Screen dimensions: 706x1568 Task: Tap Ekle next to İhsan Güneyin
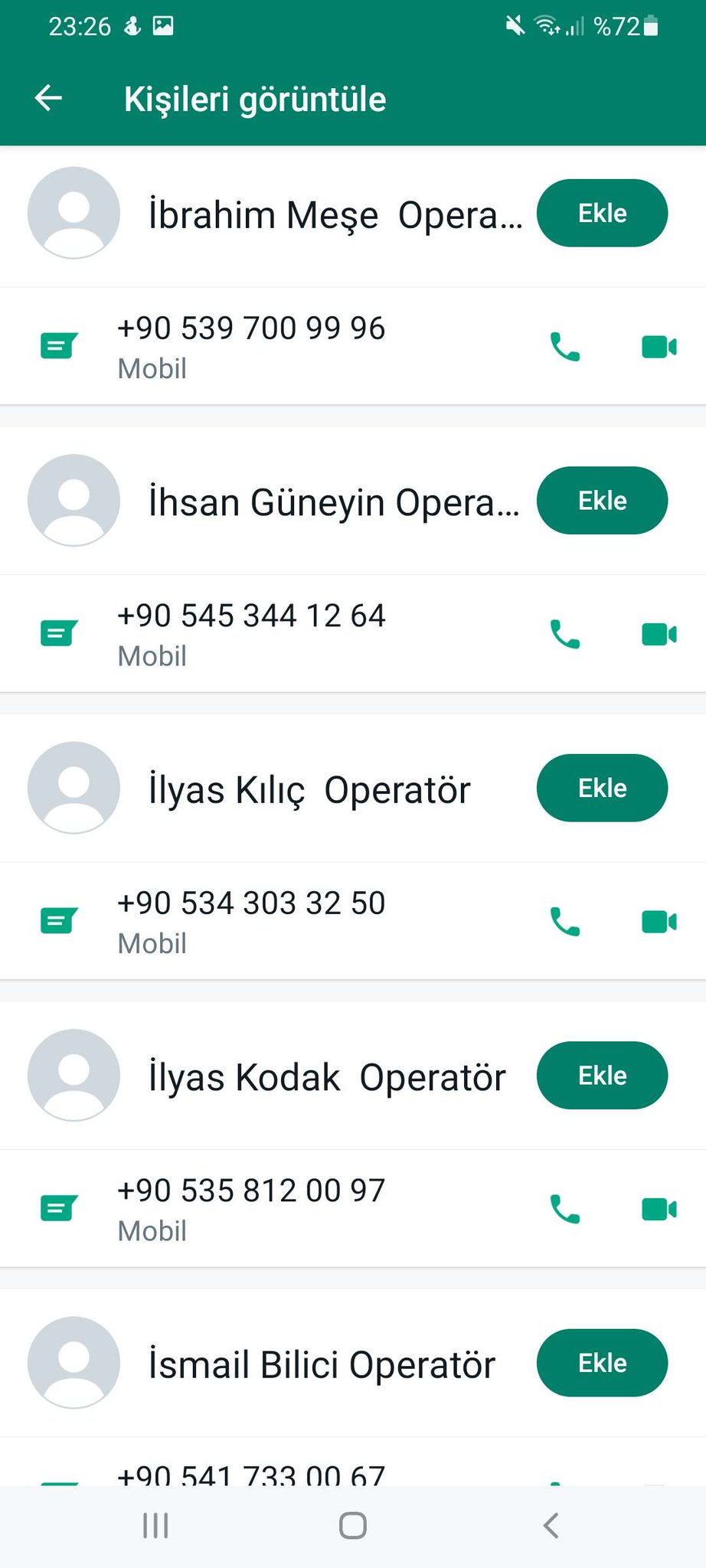602,500
